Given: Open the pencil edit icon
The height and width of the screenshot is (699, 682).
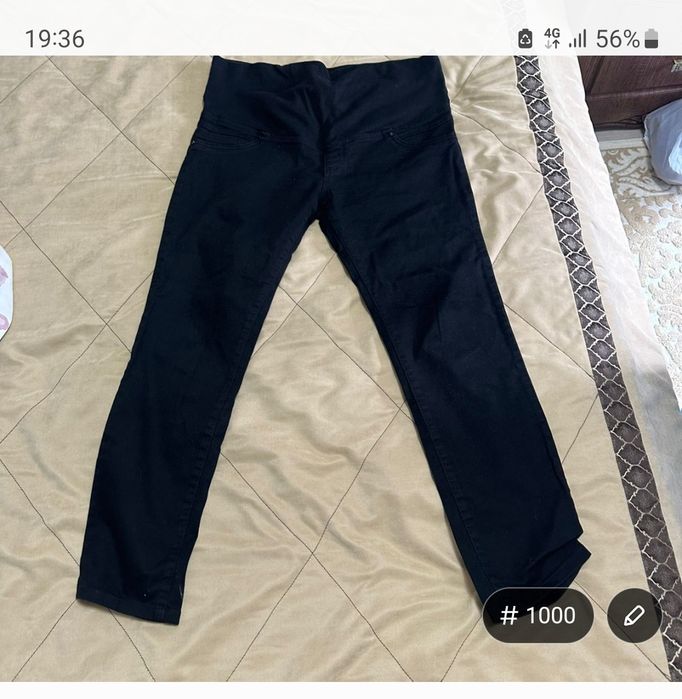Looking at the screenshot, I should click(x=633, y=615).
